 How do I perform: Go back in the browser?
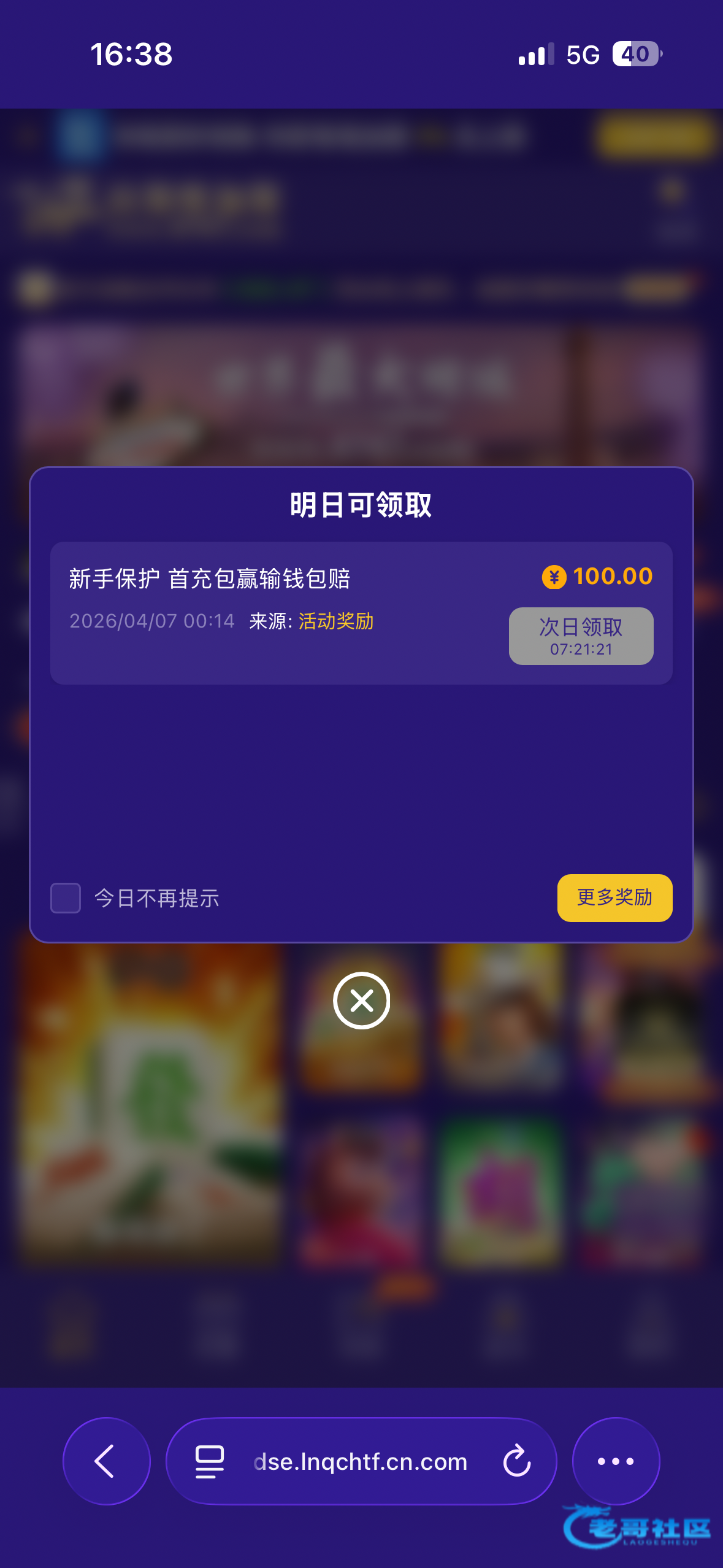[106, 1461]
